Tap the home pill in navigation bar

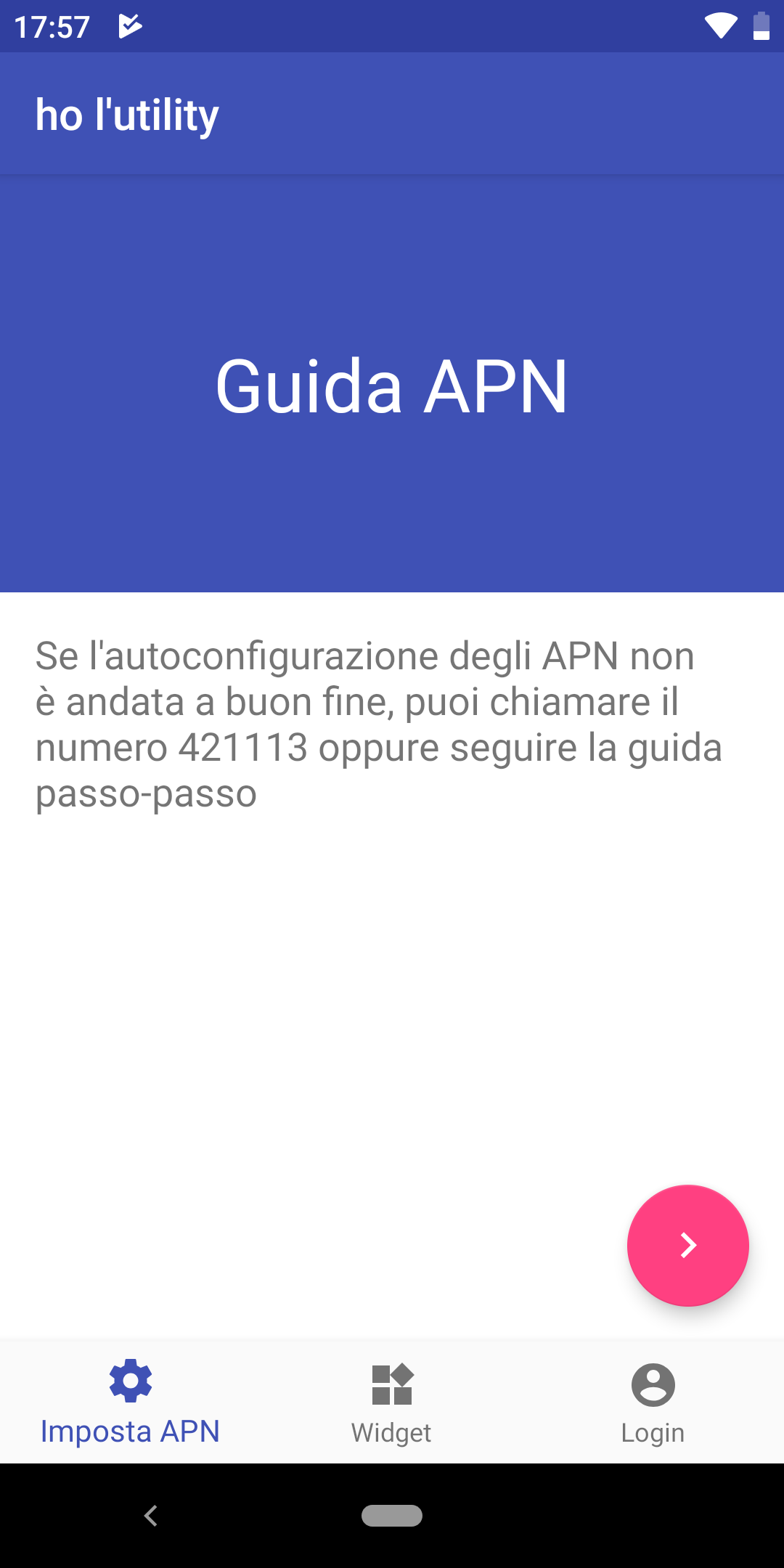point(392,1516)
